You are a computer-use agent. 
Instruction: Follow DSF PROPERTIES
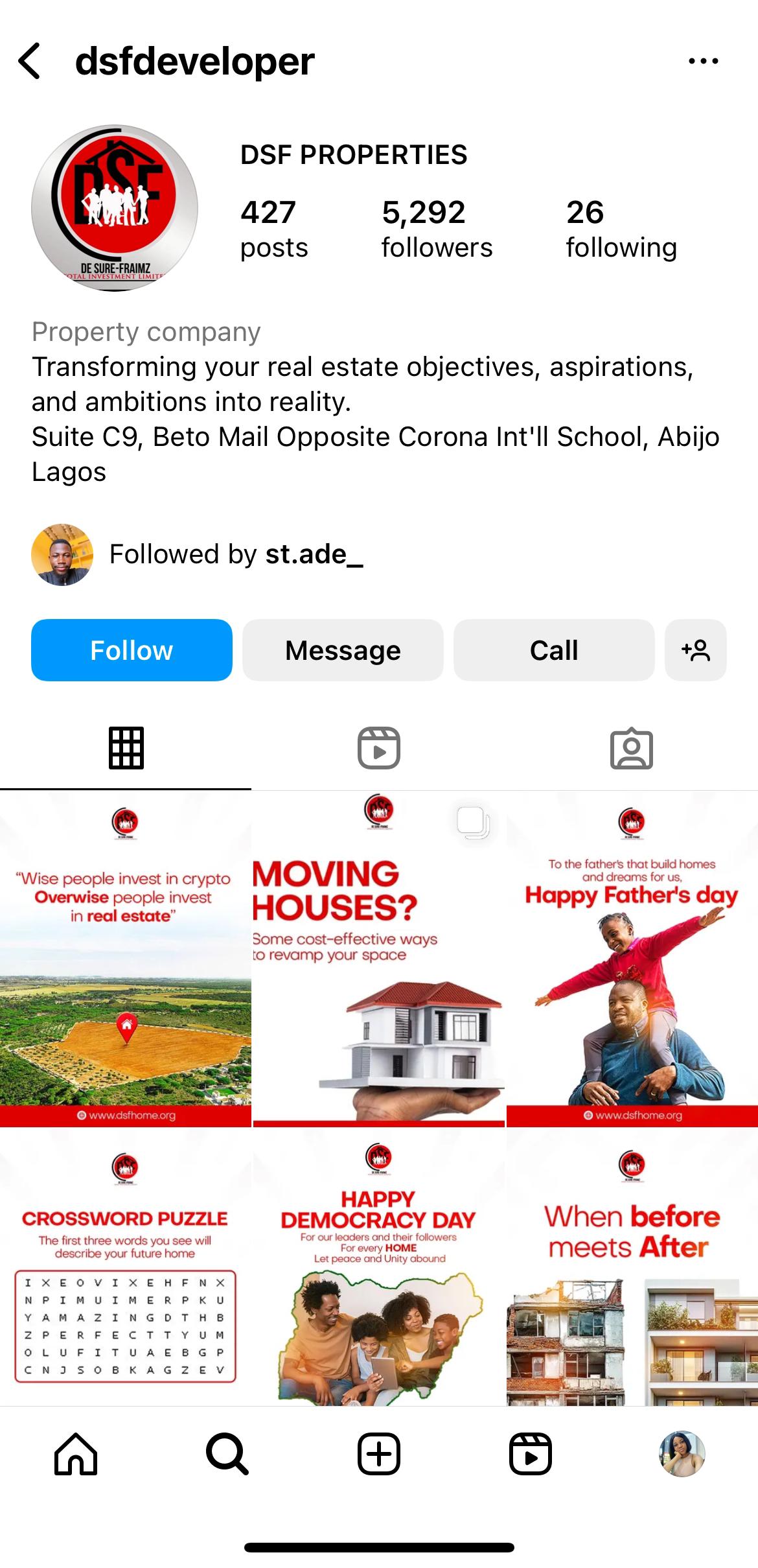point(132,649)
